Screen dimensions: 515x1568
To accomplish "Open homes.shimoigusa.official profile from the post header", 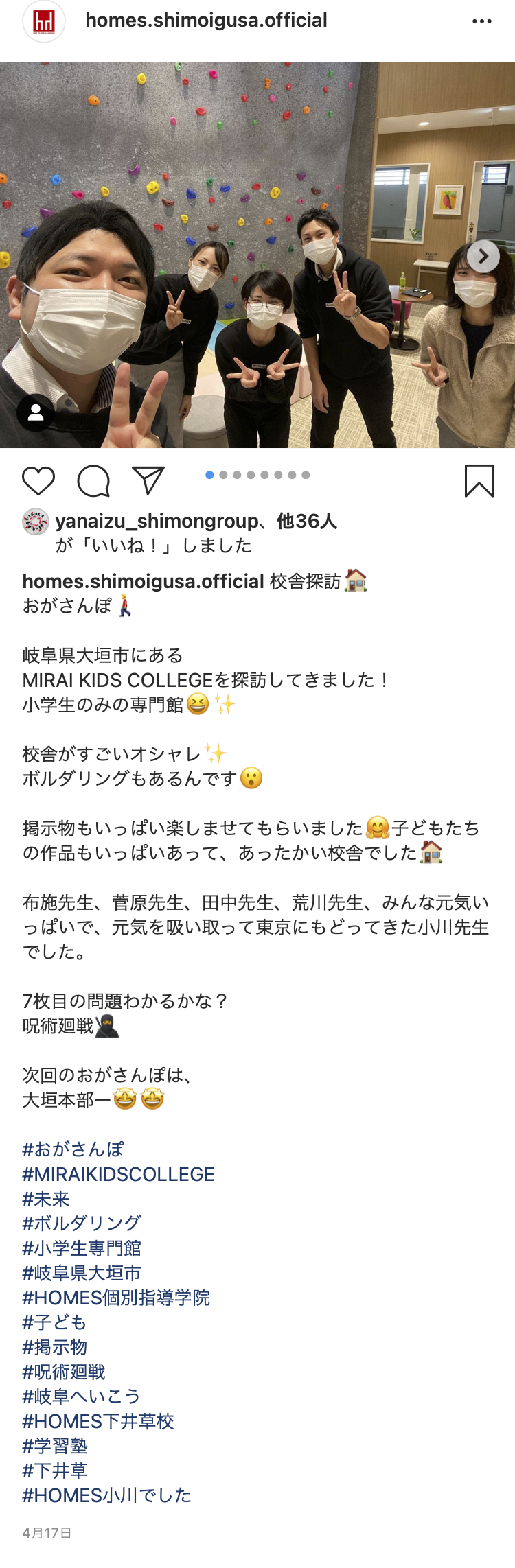I will point(206,21).
